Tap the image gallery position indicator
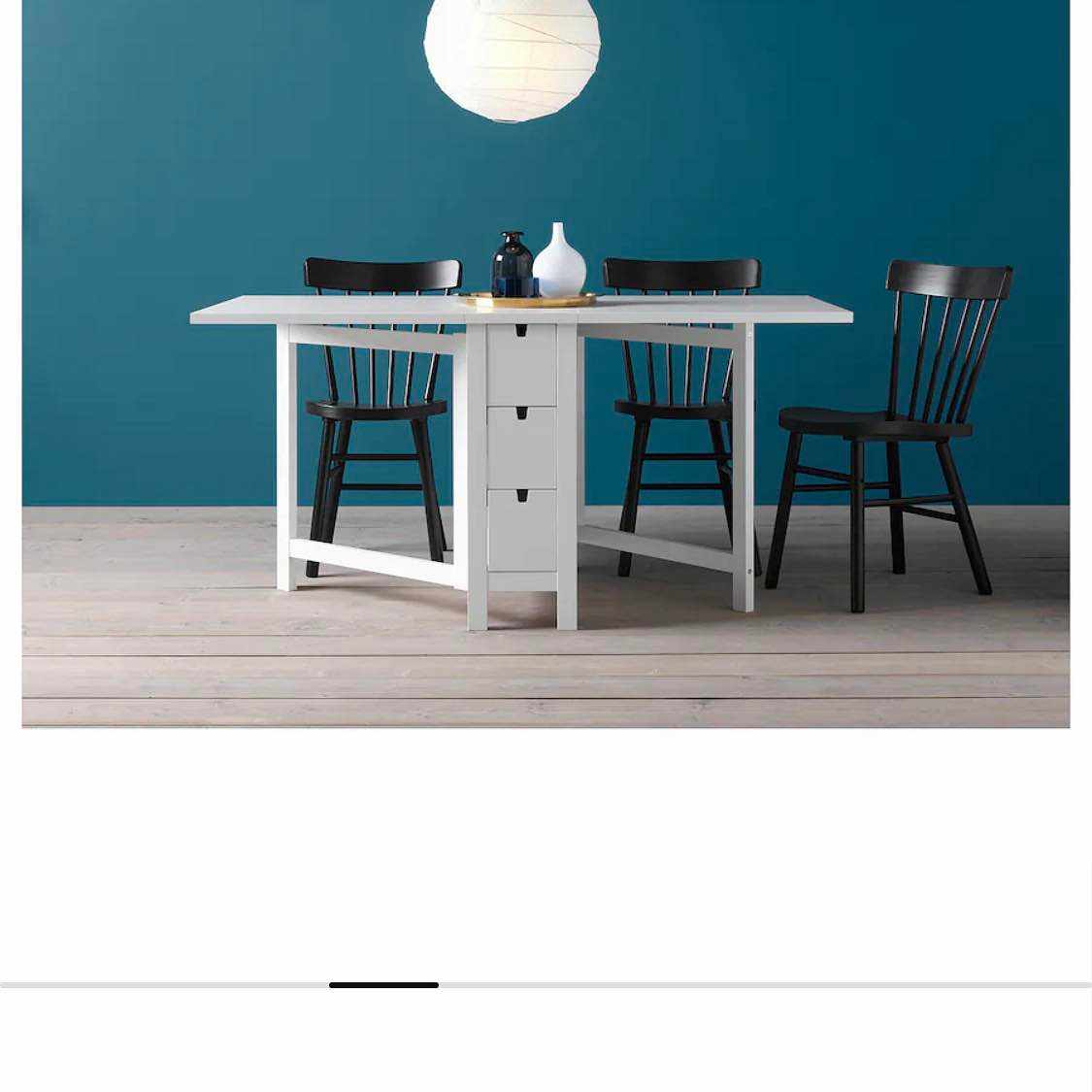1092x1092 pixels. pyautogui.click(x=383, y=984)
